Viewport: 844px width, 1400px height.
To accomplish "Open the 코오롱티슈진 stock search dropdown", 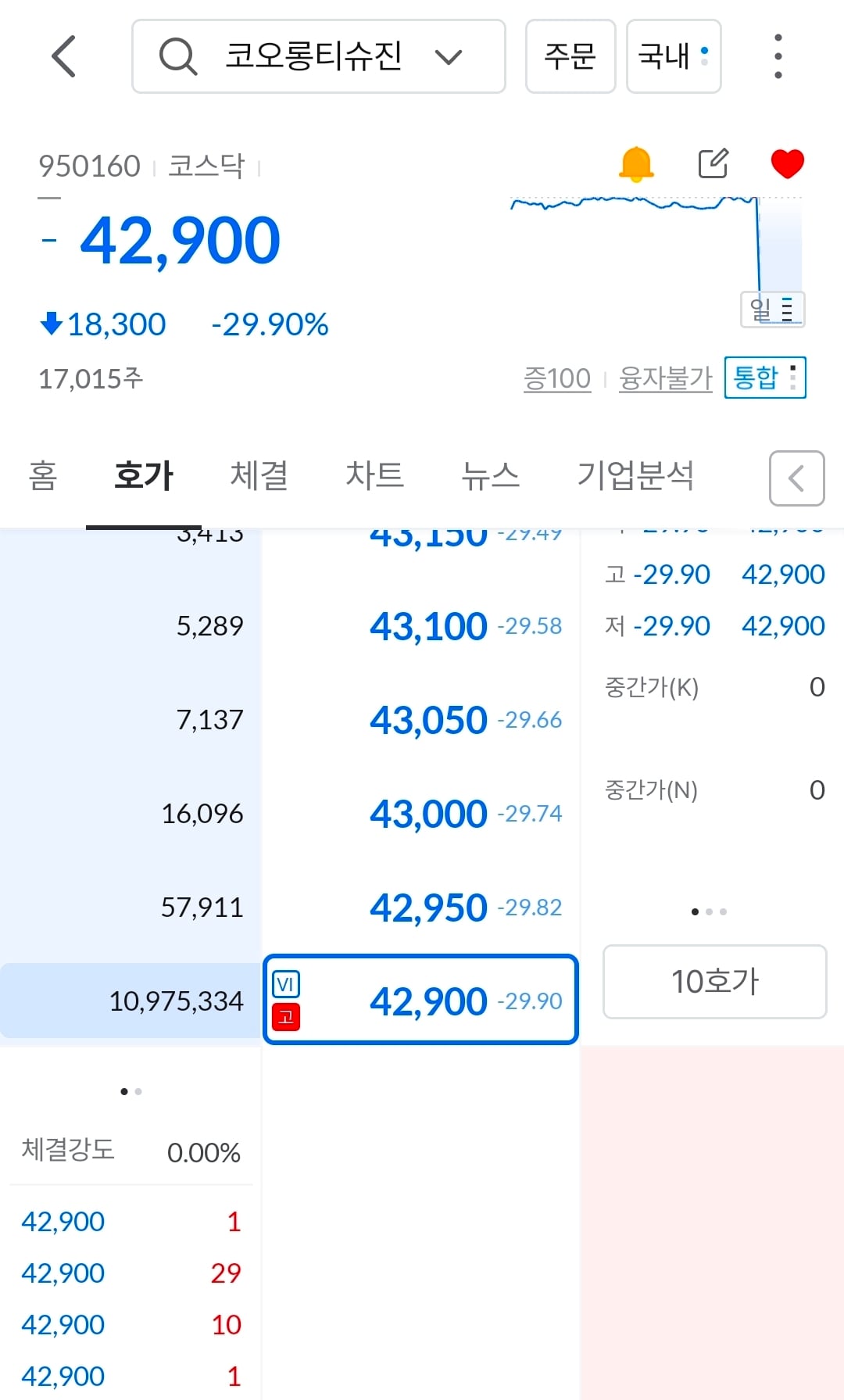I will tap(319, 56).
